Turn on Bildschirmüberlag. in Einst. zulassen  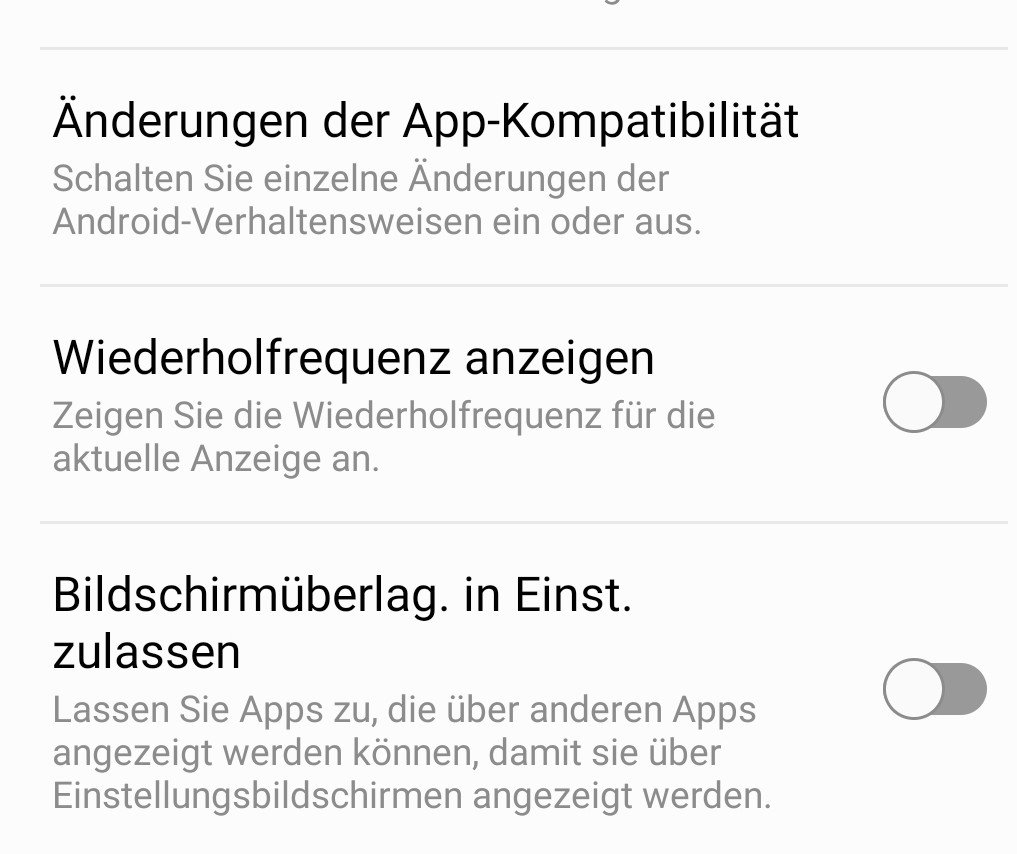tap(934, 690)
